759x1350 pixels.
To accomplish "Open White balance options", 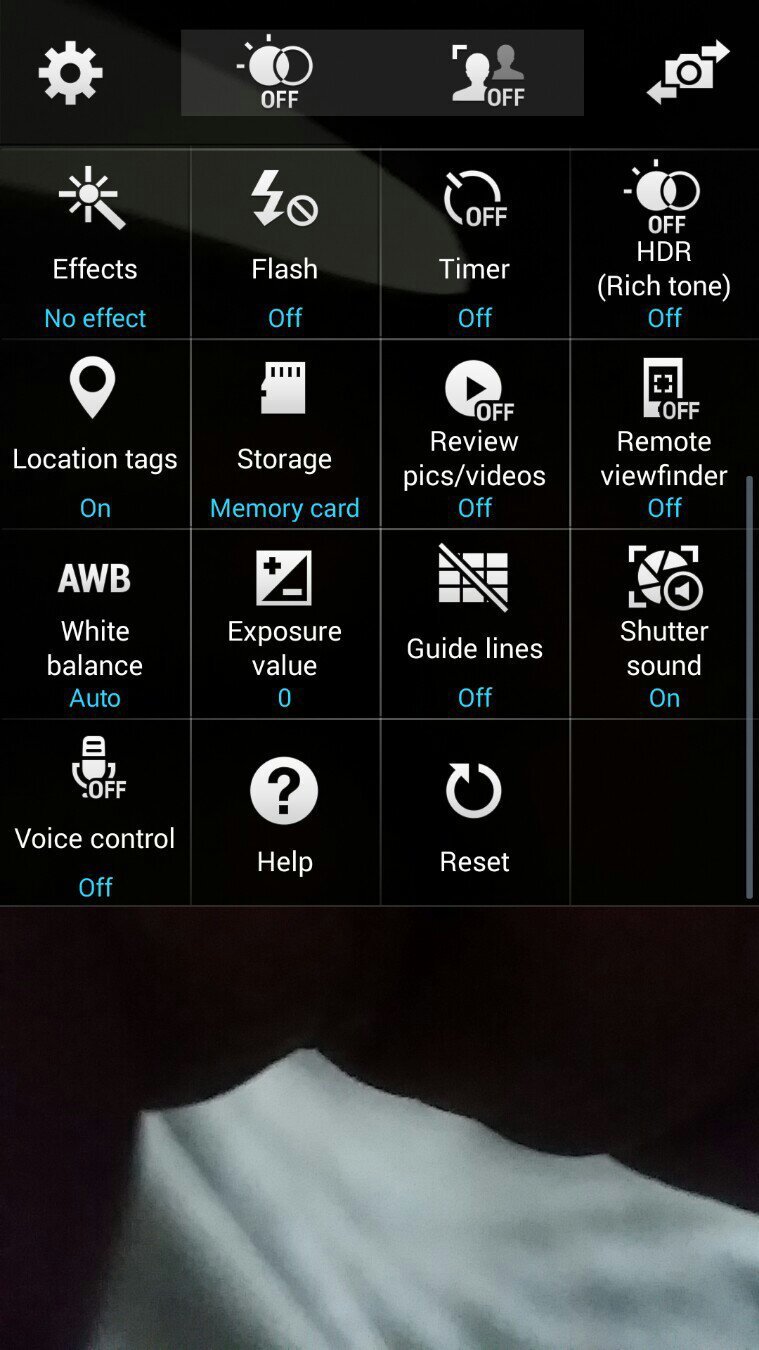I will (95, 625).
